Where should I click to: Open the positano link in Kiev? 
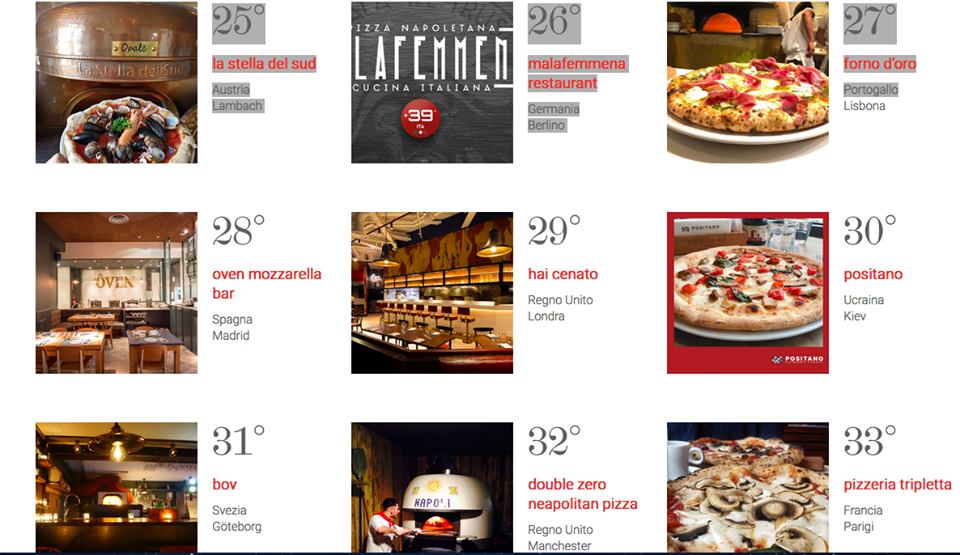click(x=872, y=274)
